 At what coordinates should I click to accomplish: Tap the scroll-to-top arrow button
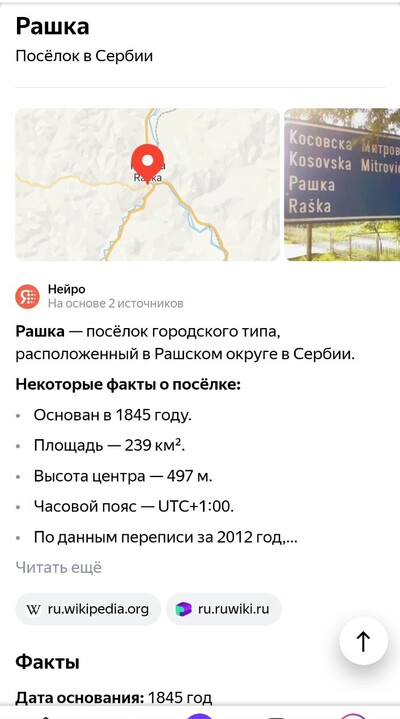click(x=363, y=641)
